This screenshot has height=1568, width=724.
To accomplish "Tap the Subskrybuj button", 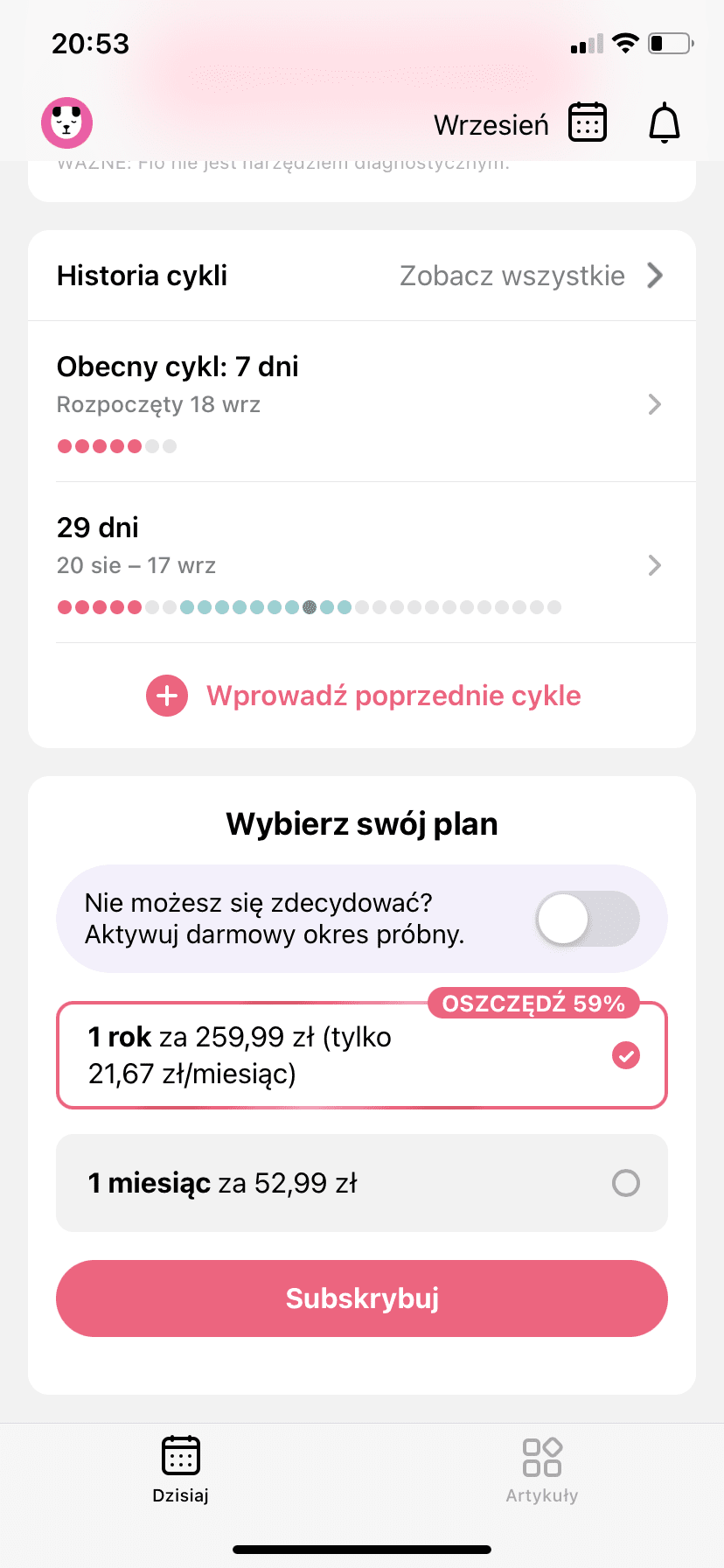I will pos(362,1298).
